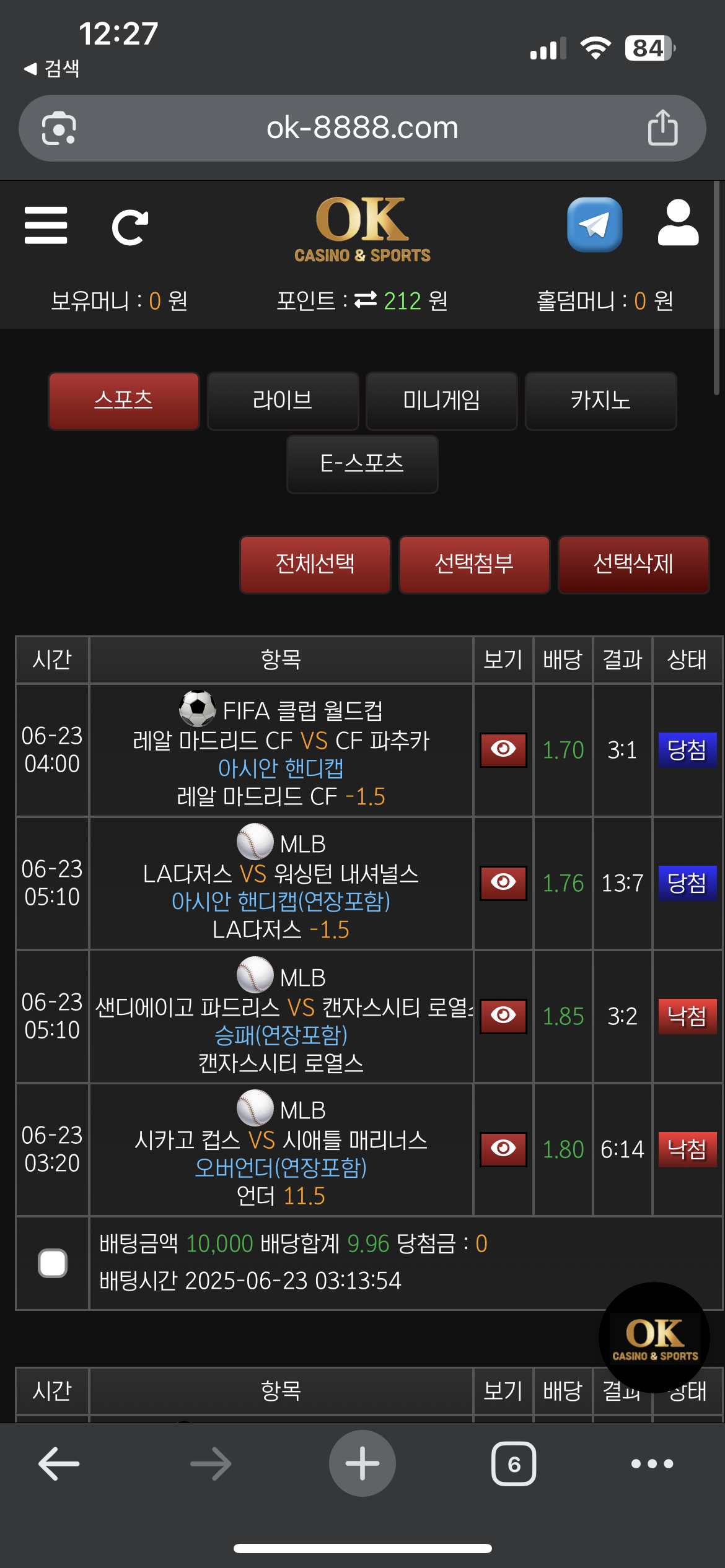Image resolution: width=725 pixels, height=1568 pixels.
Task: Open the user profile icon
Action: click(678, 223)
